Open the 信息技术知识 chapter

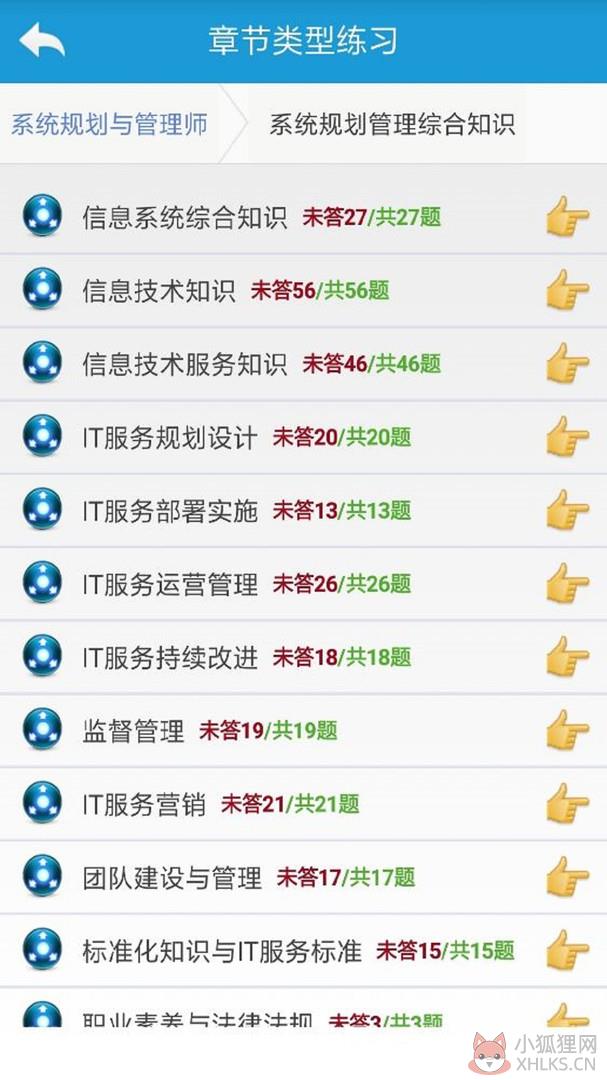303,290
